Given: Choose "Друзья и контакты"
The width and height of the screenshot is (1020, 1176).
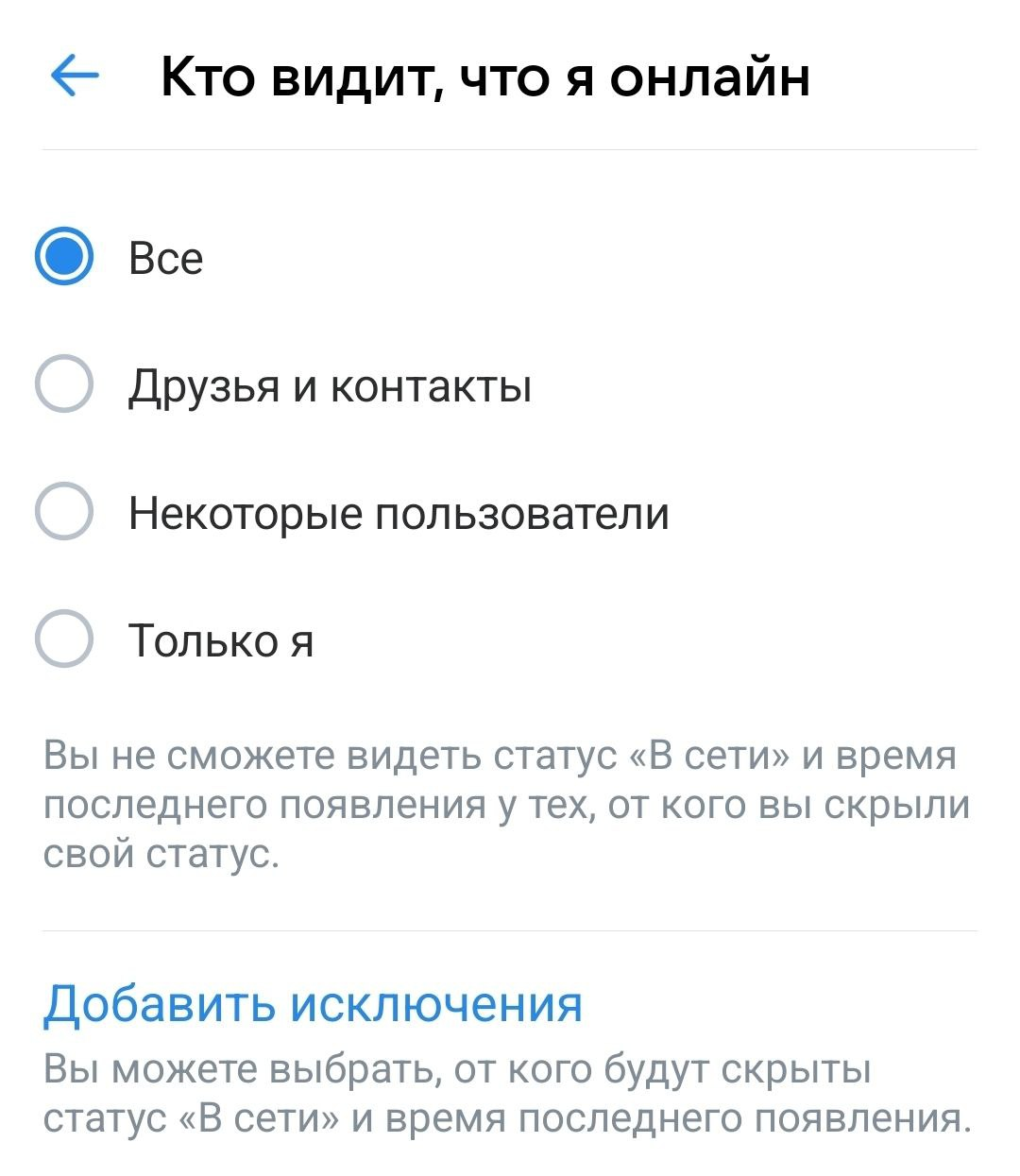Looking at the screenshot, I should [x=64, y=384].
